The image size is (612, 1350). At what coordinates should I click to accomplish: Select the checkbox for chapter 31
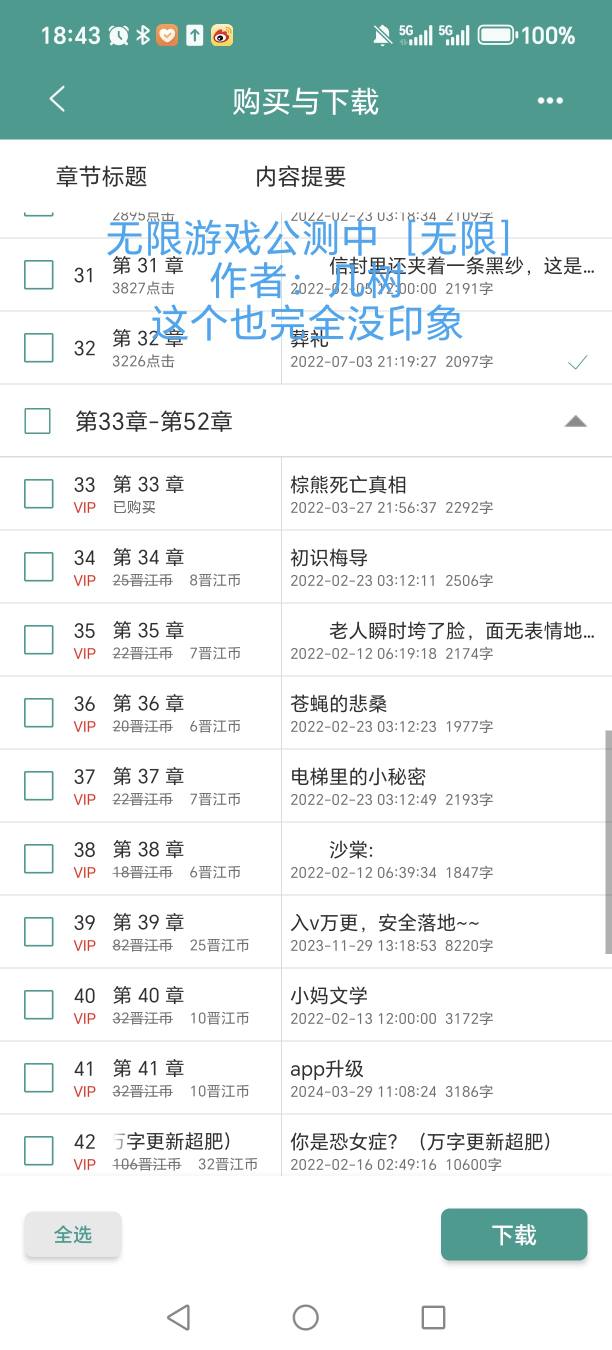(x=38, y=274)
